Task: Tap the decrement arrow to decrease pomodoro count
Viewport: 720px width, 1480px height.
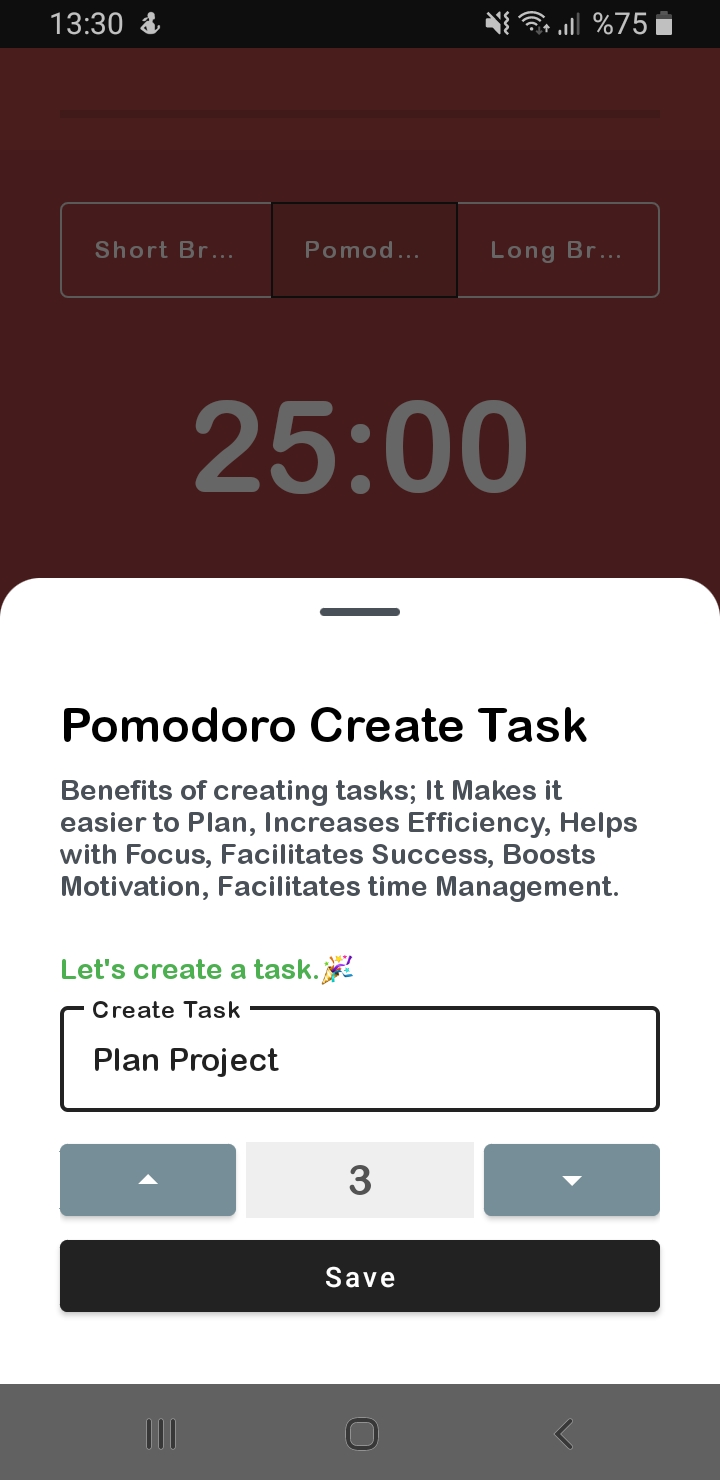Action: (x=571, y=1180)
